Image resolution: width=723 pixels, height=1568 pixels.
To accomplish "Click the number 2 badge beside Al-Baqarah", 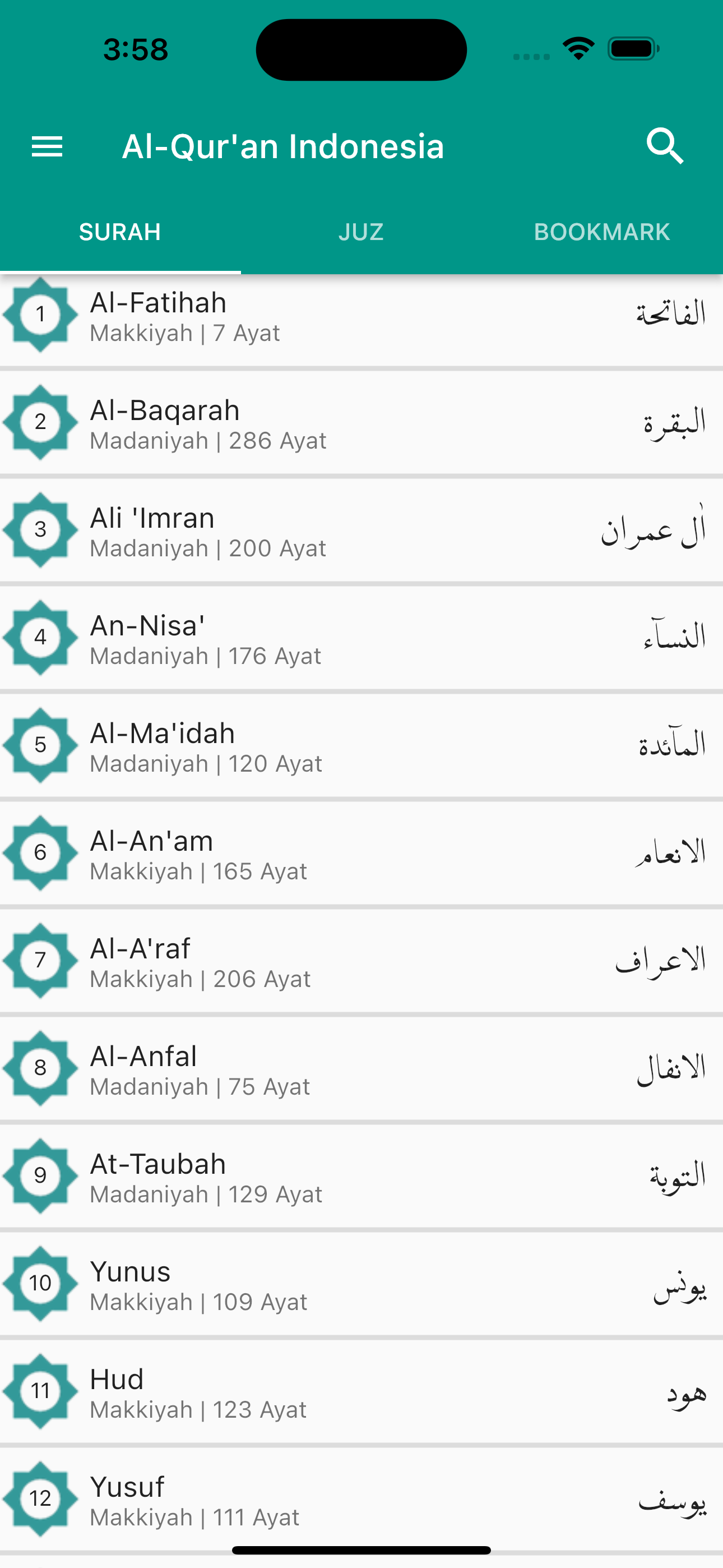I will [x=40, y=422].
